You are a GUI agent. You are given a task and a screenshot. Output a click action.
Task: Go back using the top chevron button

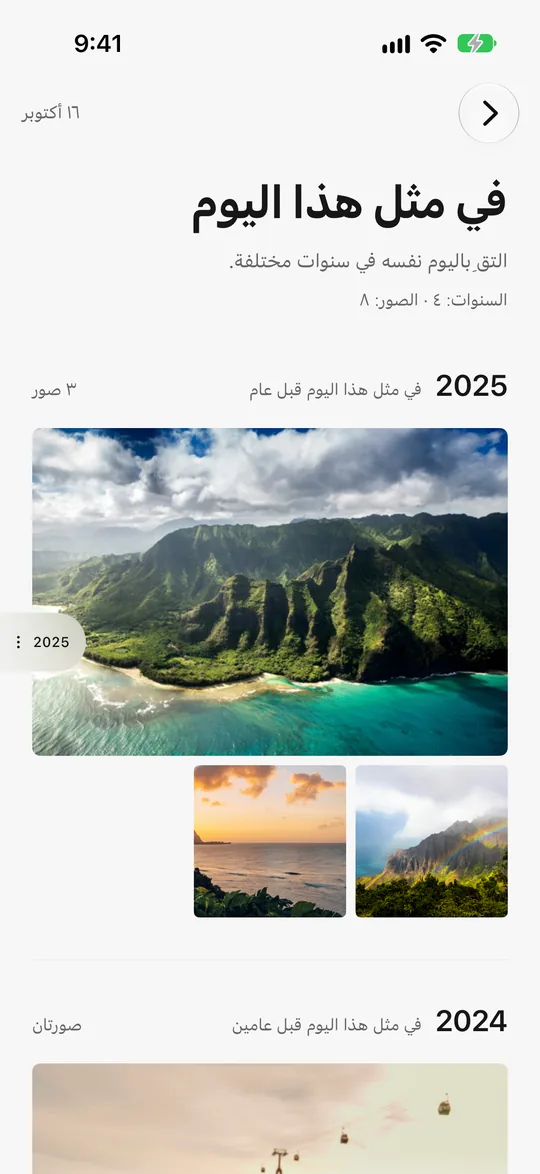pos(489,113)
